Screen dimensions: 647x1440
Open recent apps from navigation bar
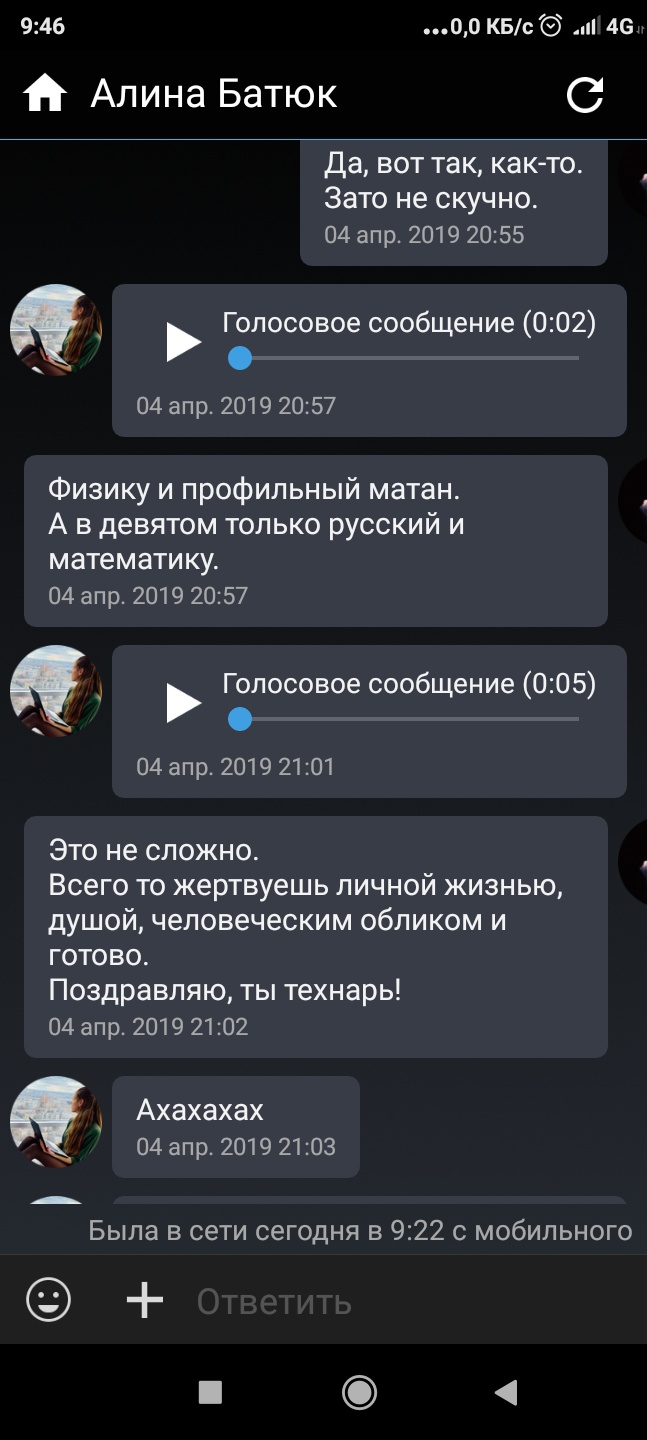pos(210,1392)
